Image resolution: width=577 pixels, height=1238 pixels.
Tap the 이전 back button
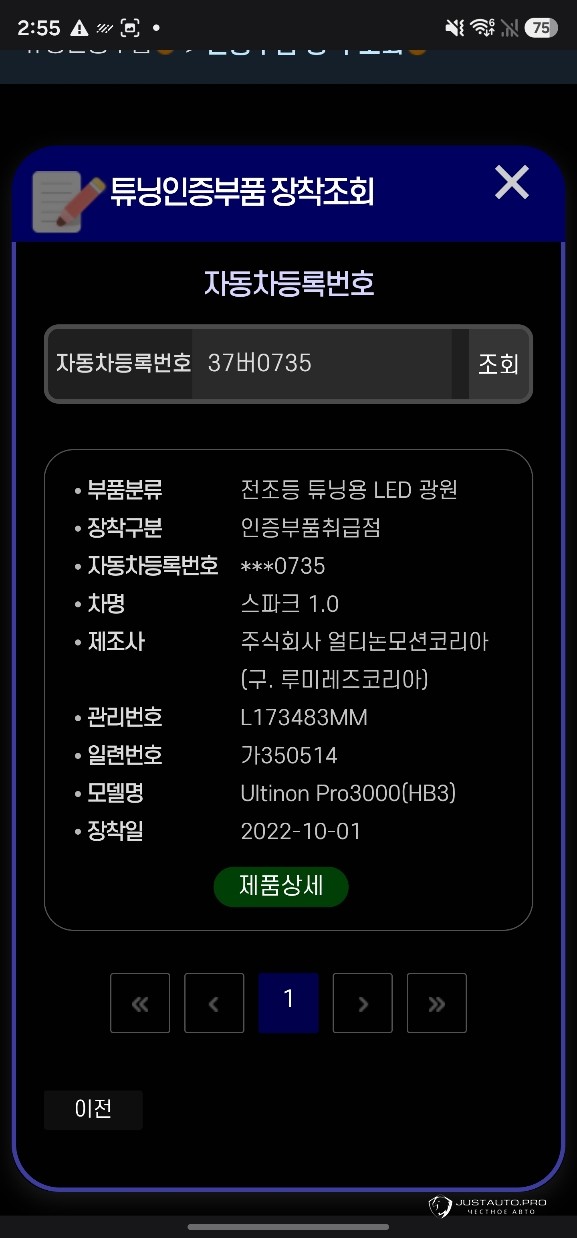pyautogui.click(x=93, y=1110)
